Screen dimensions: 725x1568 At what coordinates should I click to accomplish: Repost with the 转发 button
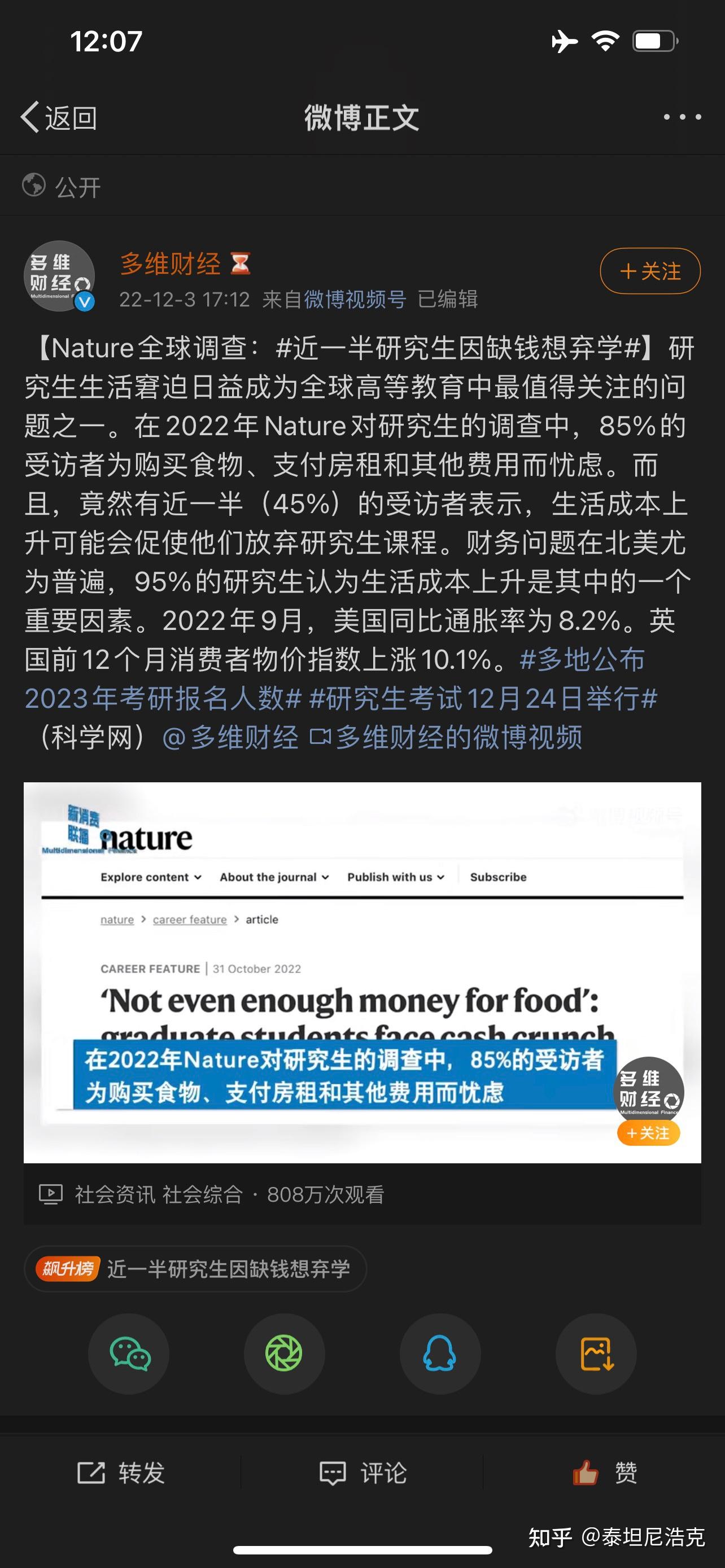(121, 1474)
